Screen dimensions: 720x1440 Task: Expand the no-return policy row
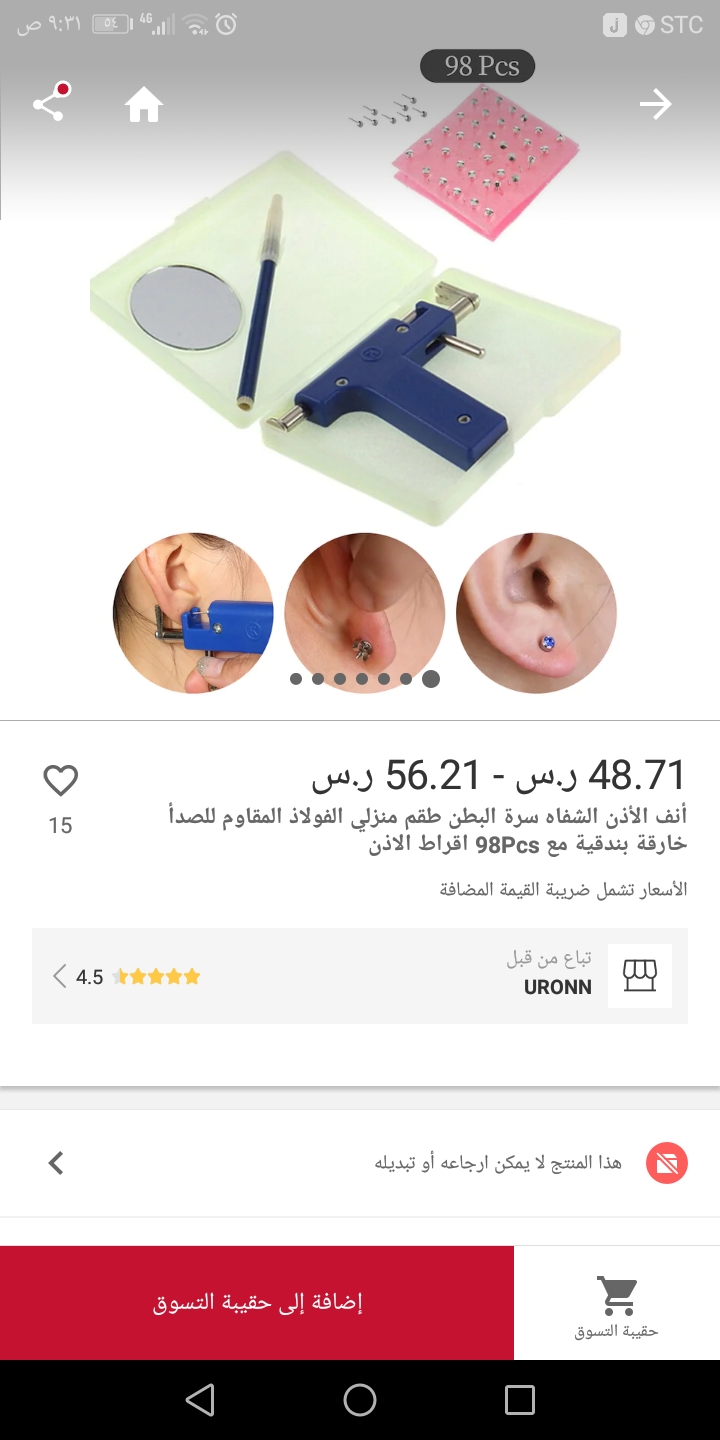(56, 1163)
